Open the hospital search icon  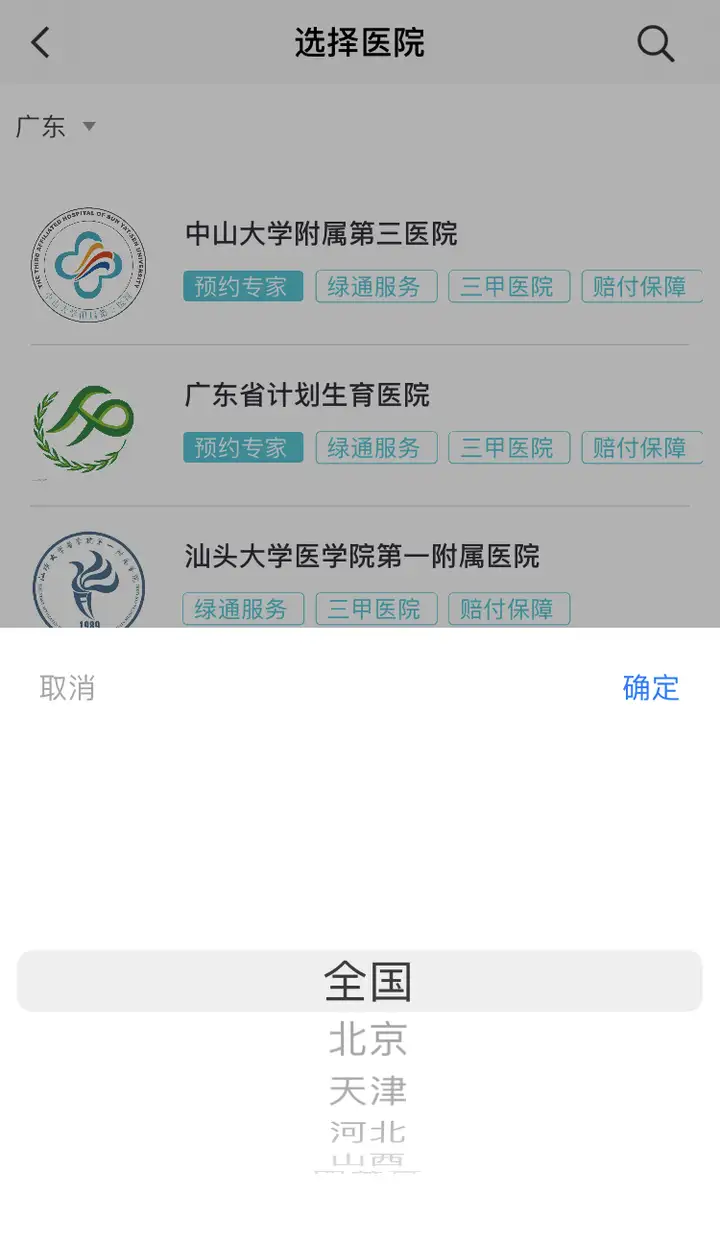tap(656, 43)
